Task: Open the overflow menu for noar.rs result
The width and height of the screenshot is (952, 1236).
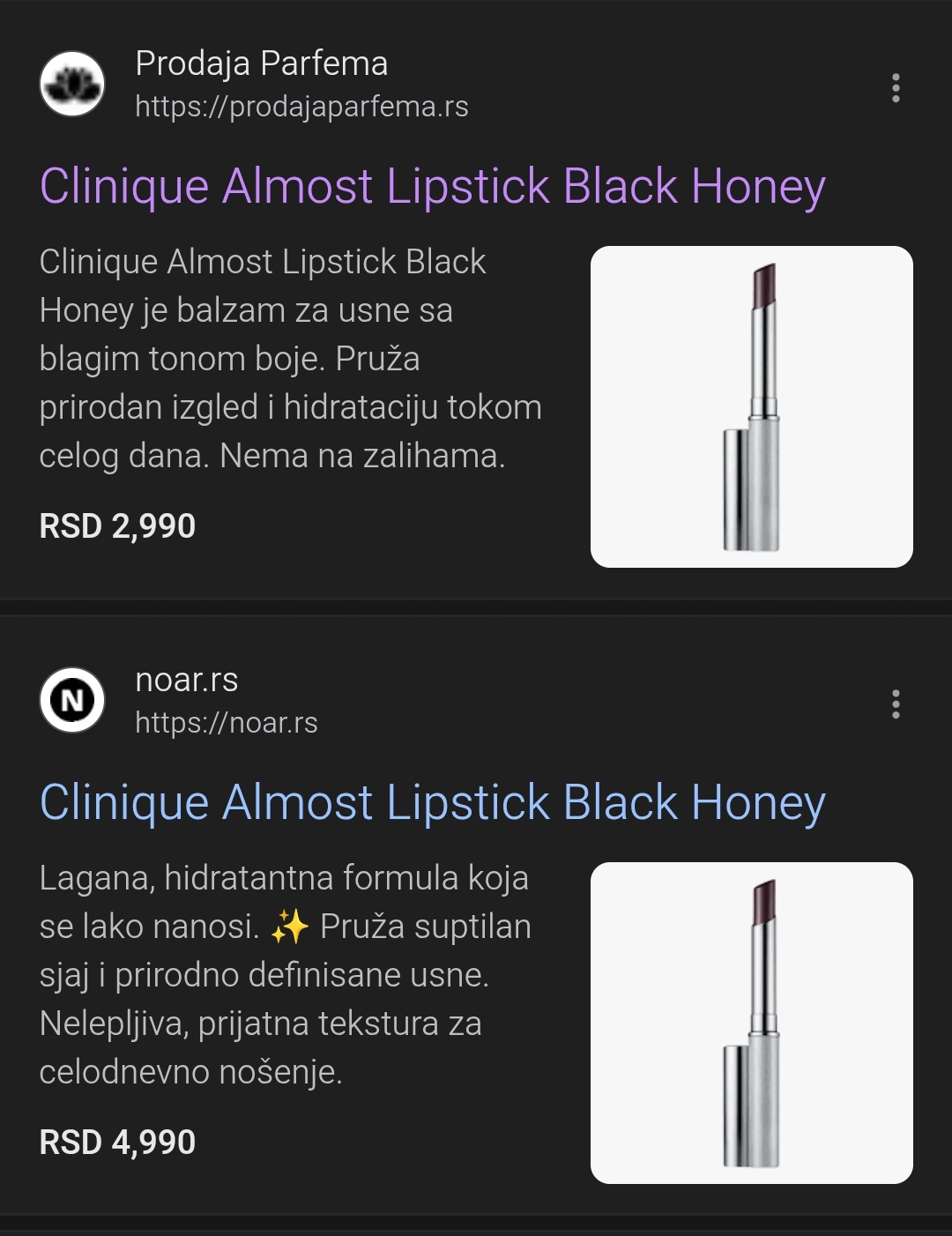Action: tap(896, 704)
